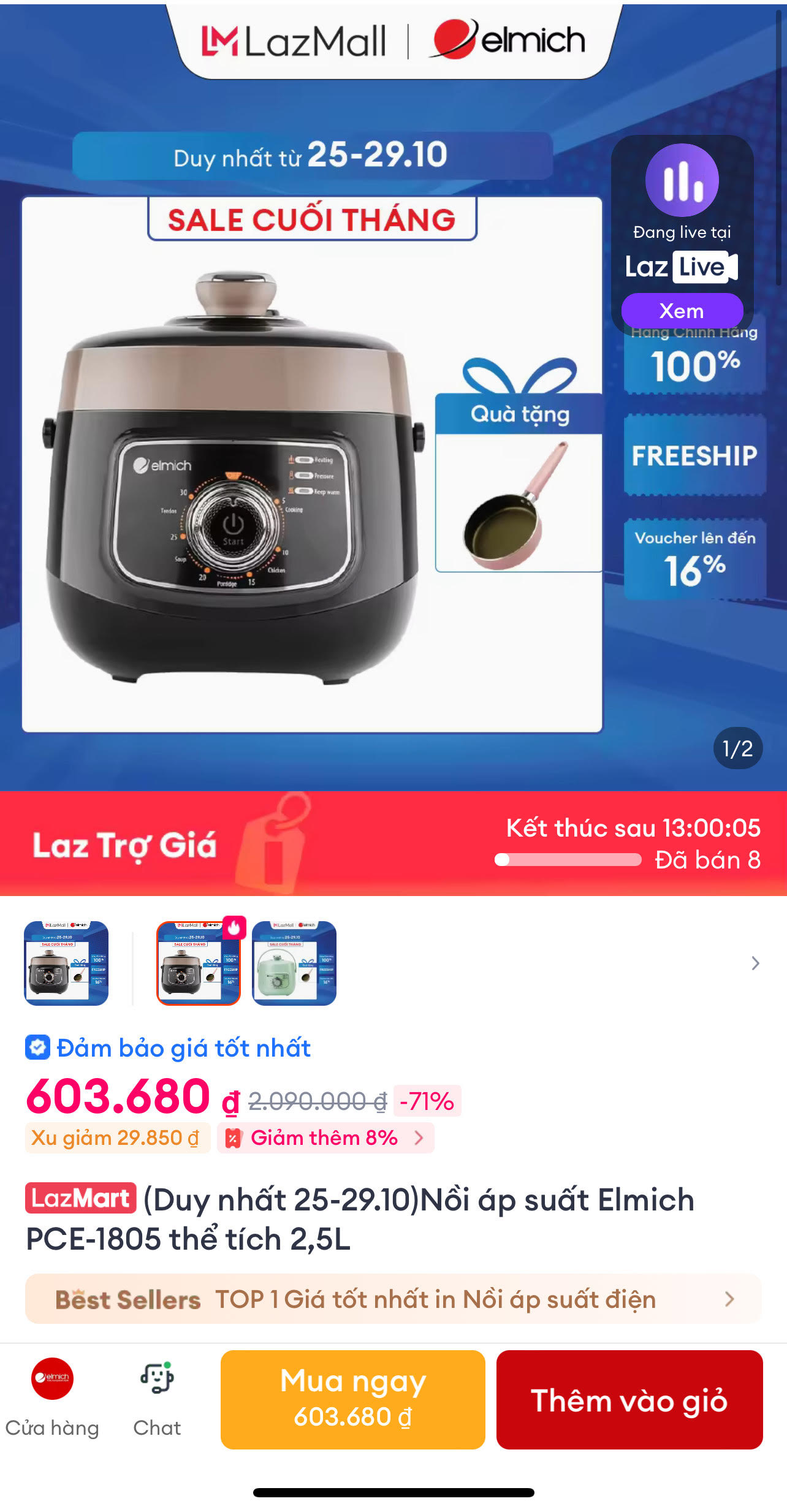Add item with Thêm vào giỏ
Screen dimensions: 787x1512
click(629, 1400)
